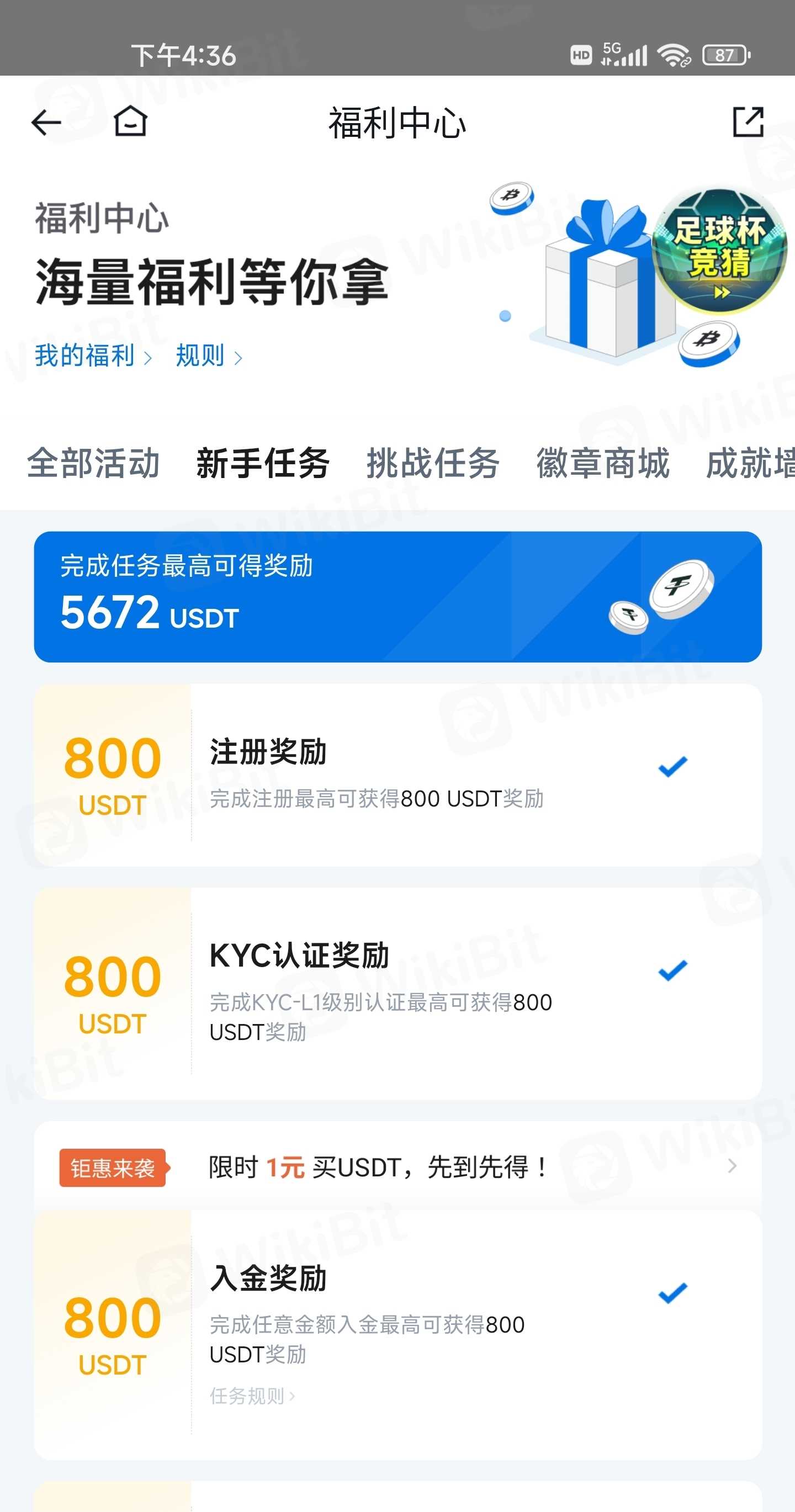Open the 徽章商城 tab
Image resolution: width=795 pixels, height=1512 pixels.
click(603, 463)
